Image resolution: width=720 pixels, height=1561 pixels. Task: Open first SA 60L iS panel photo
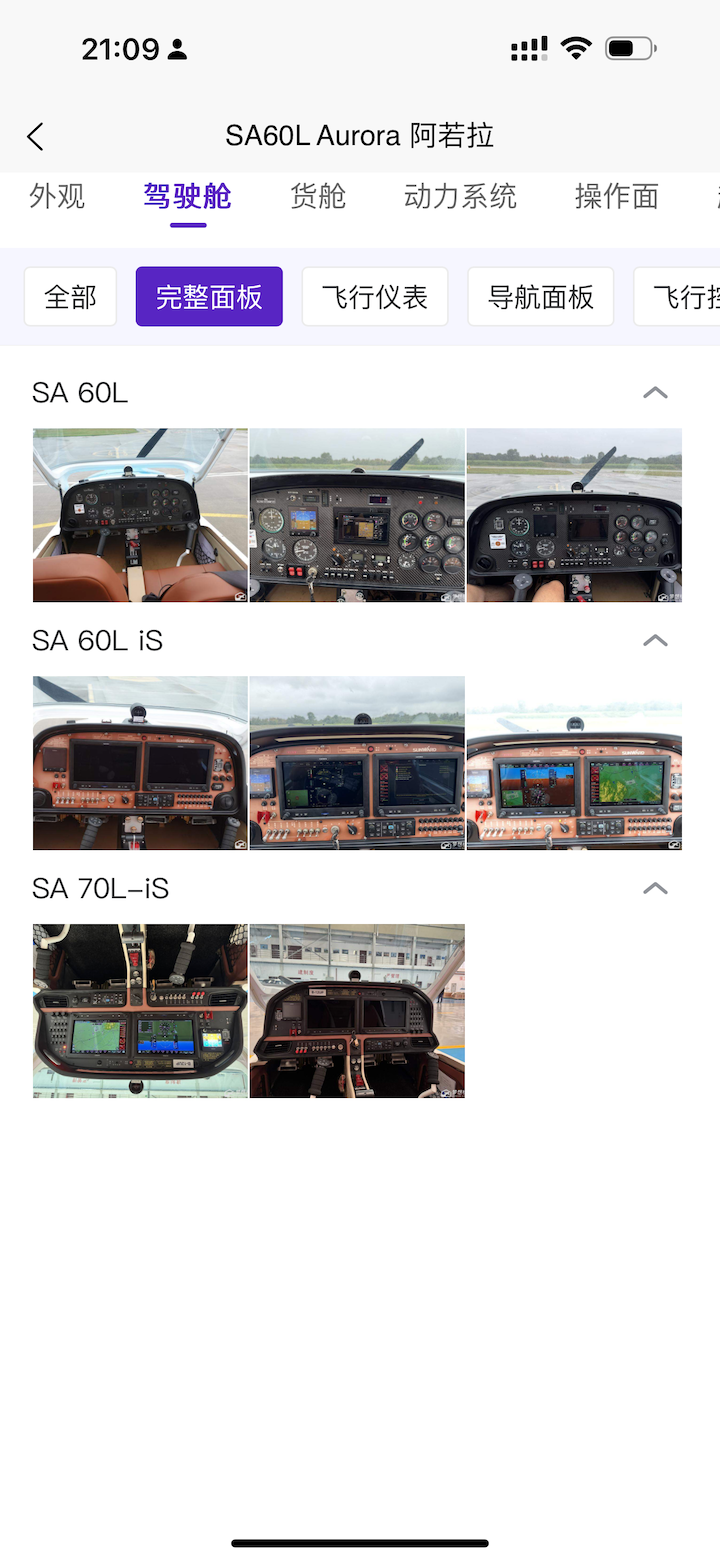coord(140,763)
